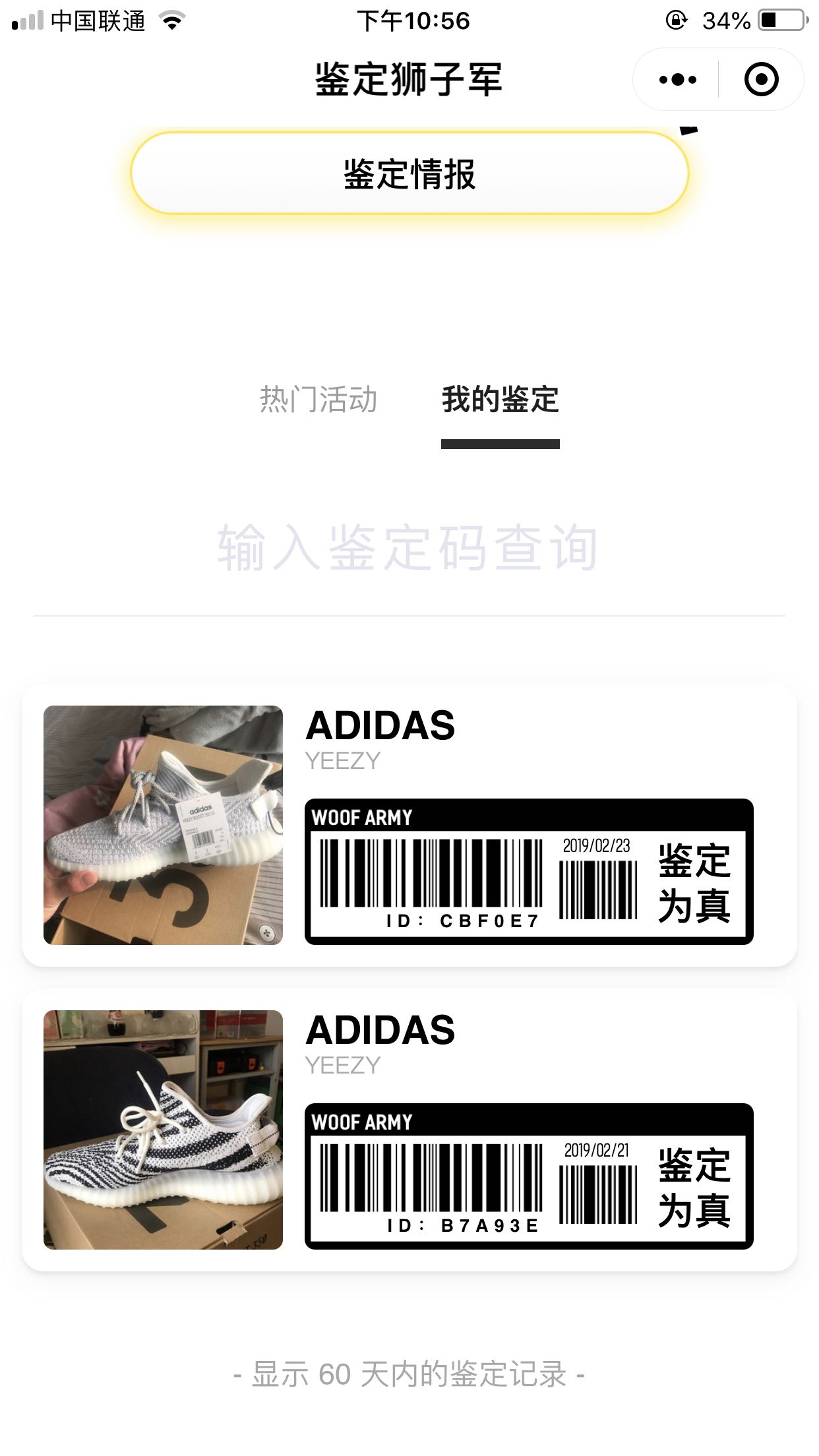Close the mini program with the circle button

761,80
